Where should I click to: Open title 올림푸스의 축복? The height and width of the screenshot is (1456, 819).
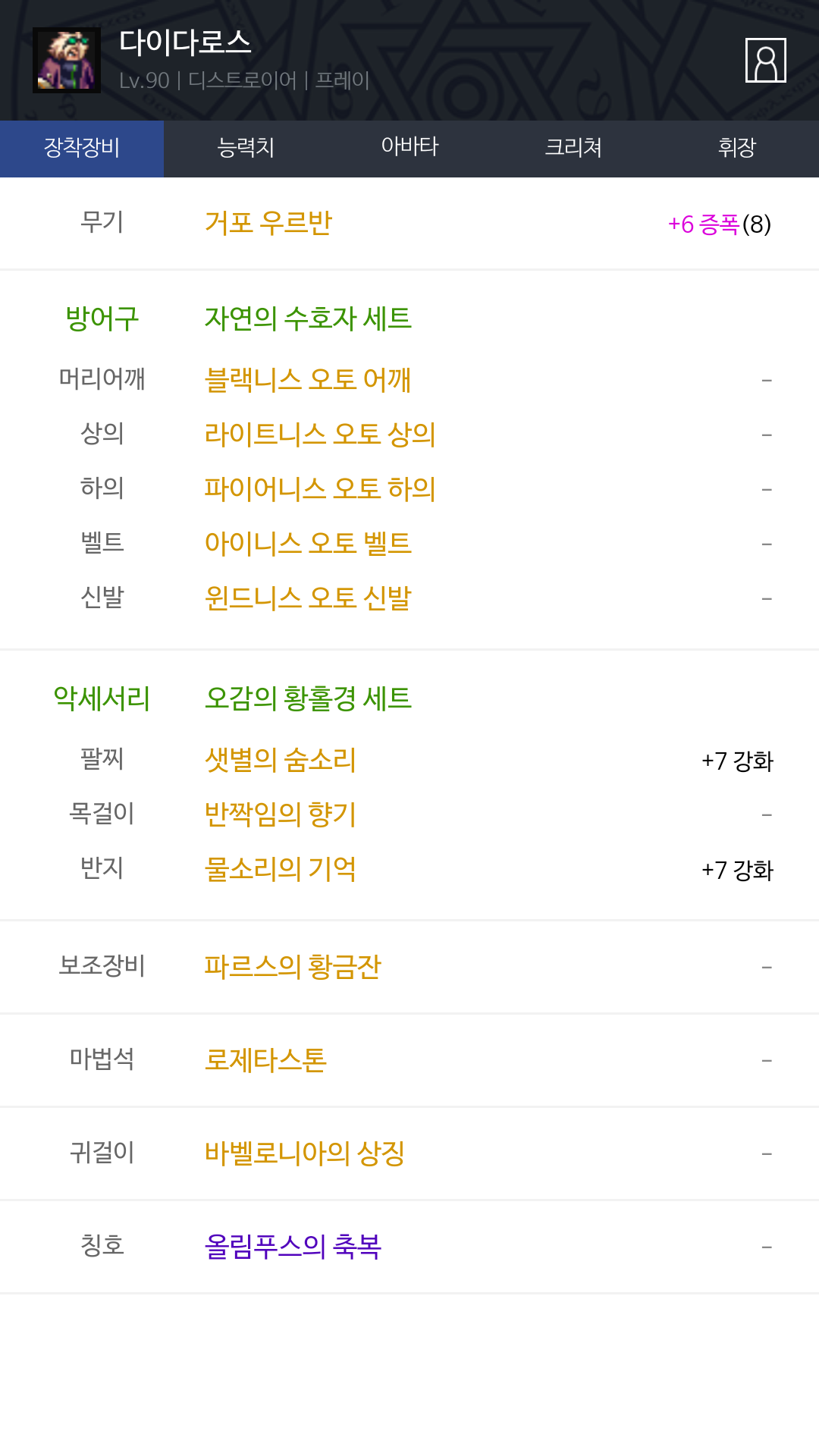coord(293,1247)
